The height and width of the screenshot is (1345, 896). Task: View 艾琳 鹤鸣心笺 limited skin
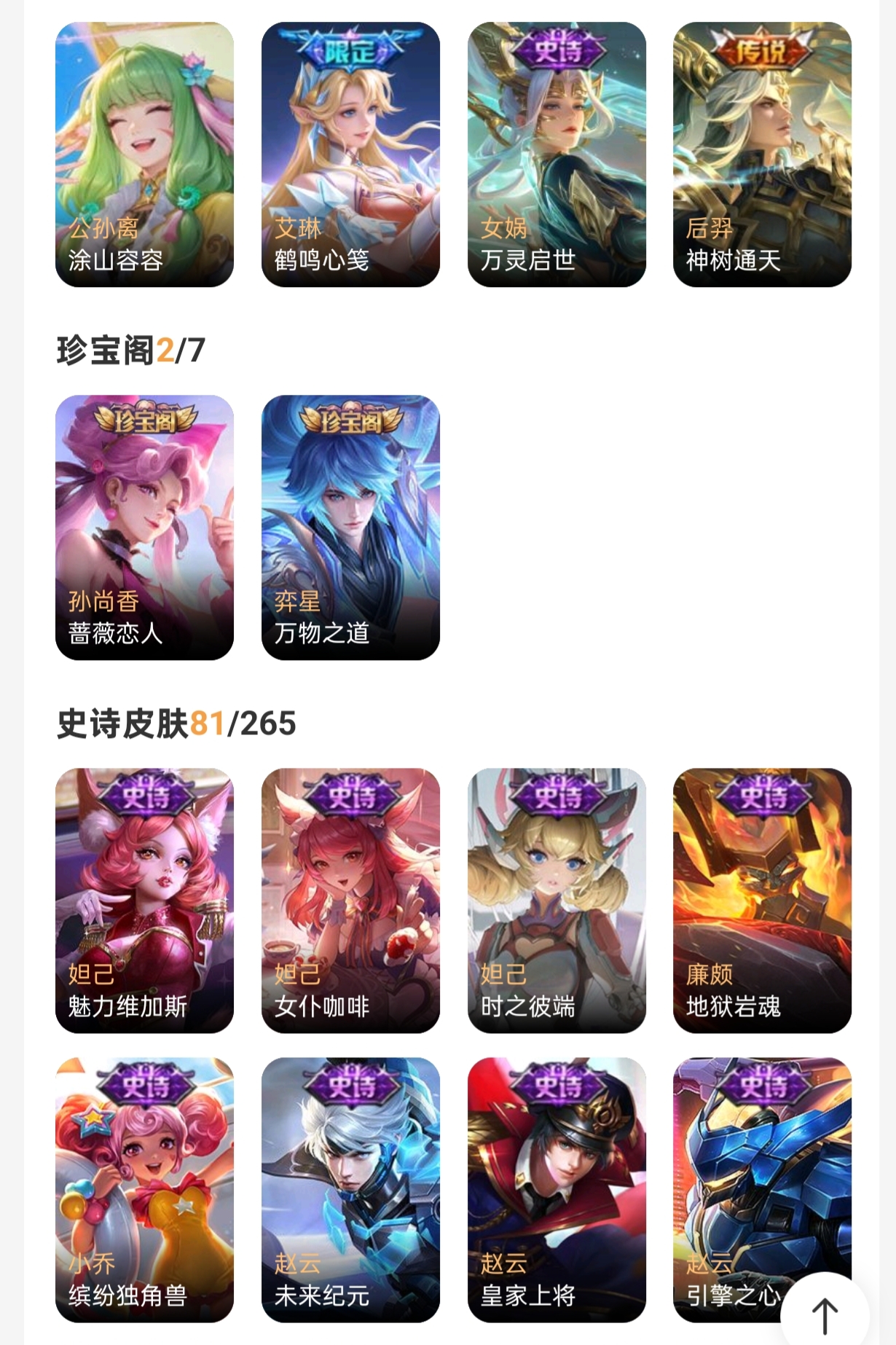point(350,154)
